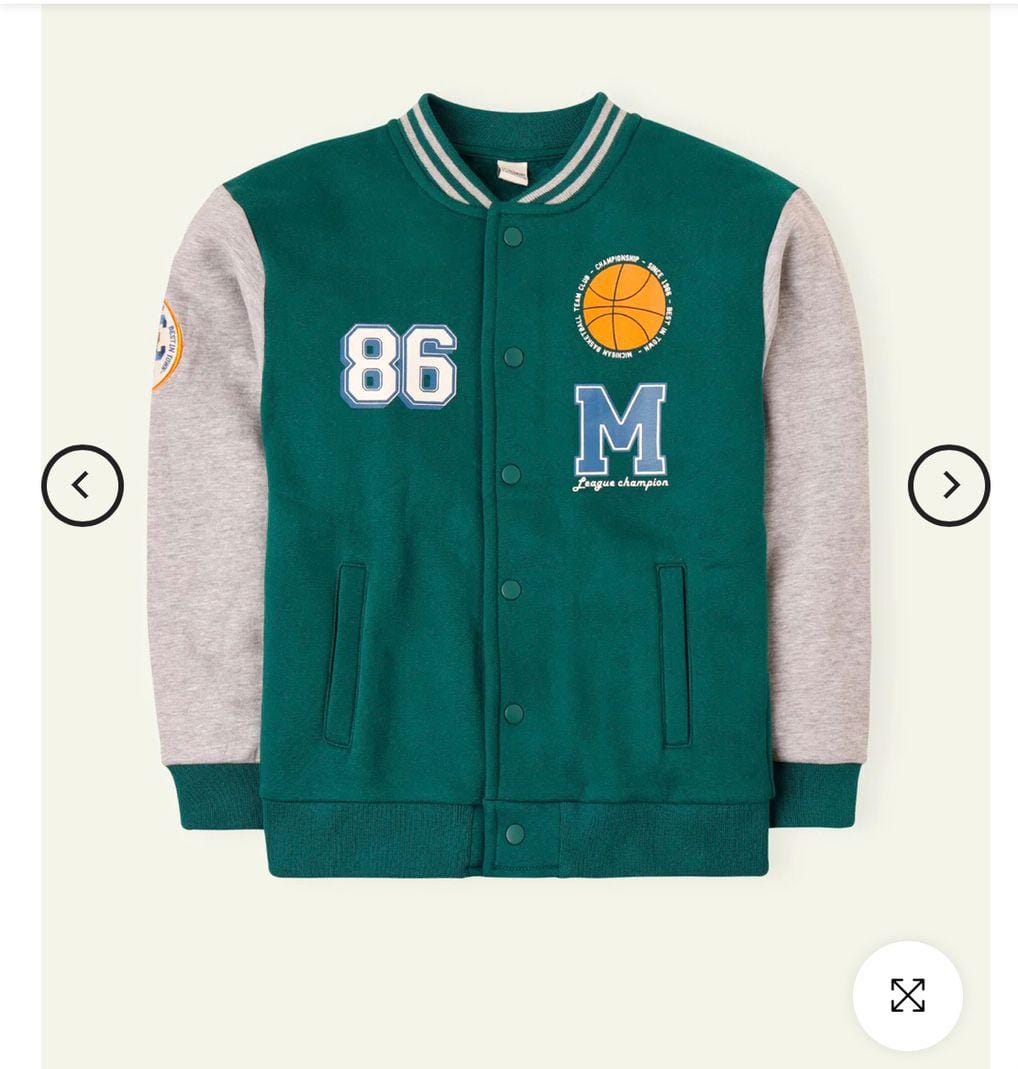Expand the jacket image to fullscreen
The height and width of the screenshot is (1069, 1018).
[x=907, y=995]
